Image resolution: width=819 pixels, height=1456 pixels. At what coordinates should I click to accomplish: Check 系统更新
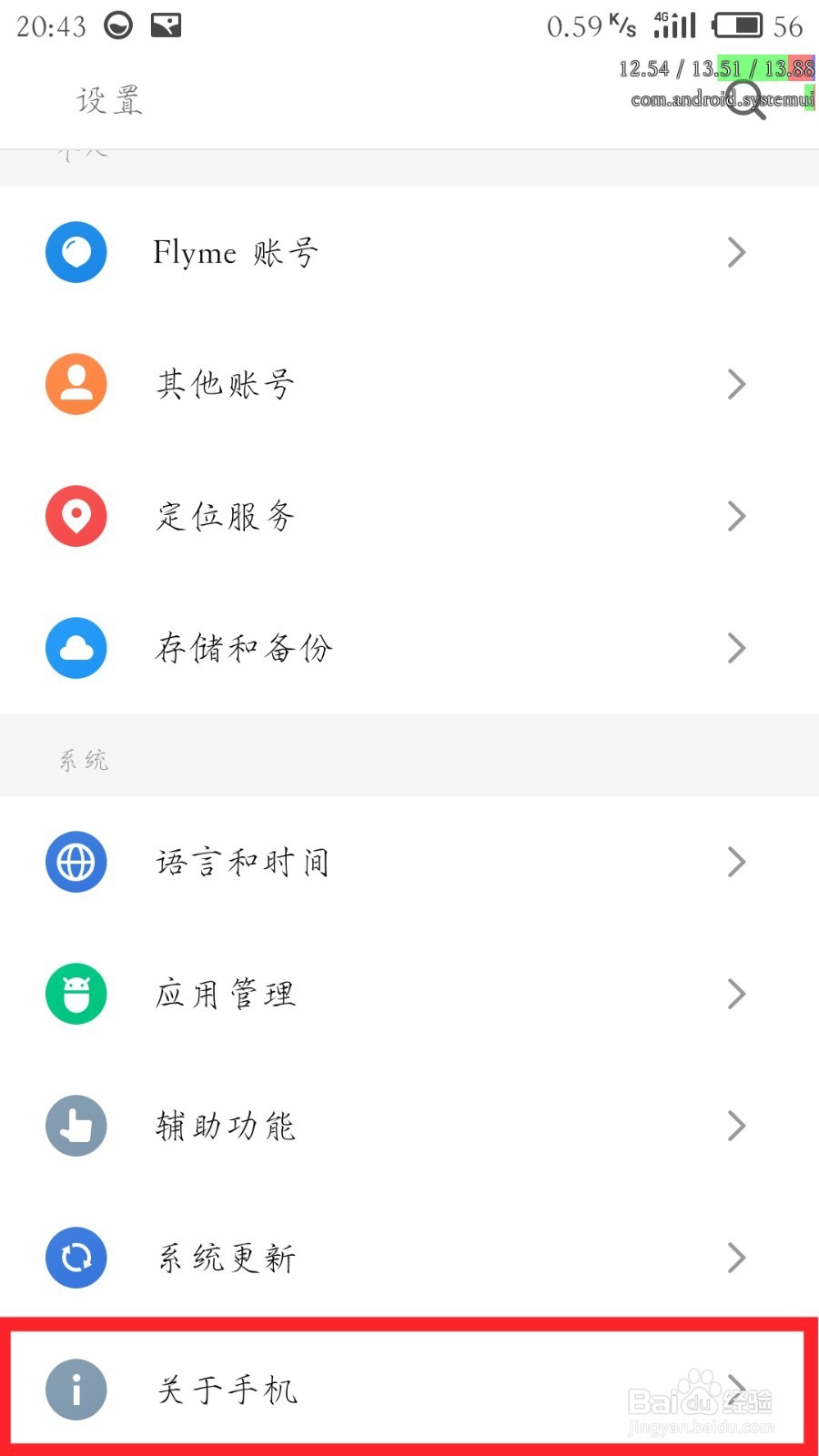[409, 1258]
